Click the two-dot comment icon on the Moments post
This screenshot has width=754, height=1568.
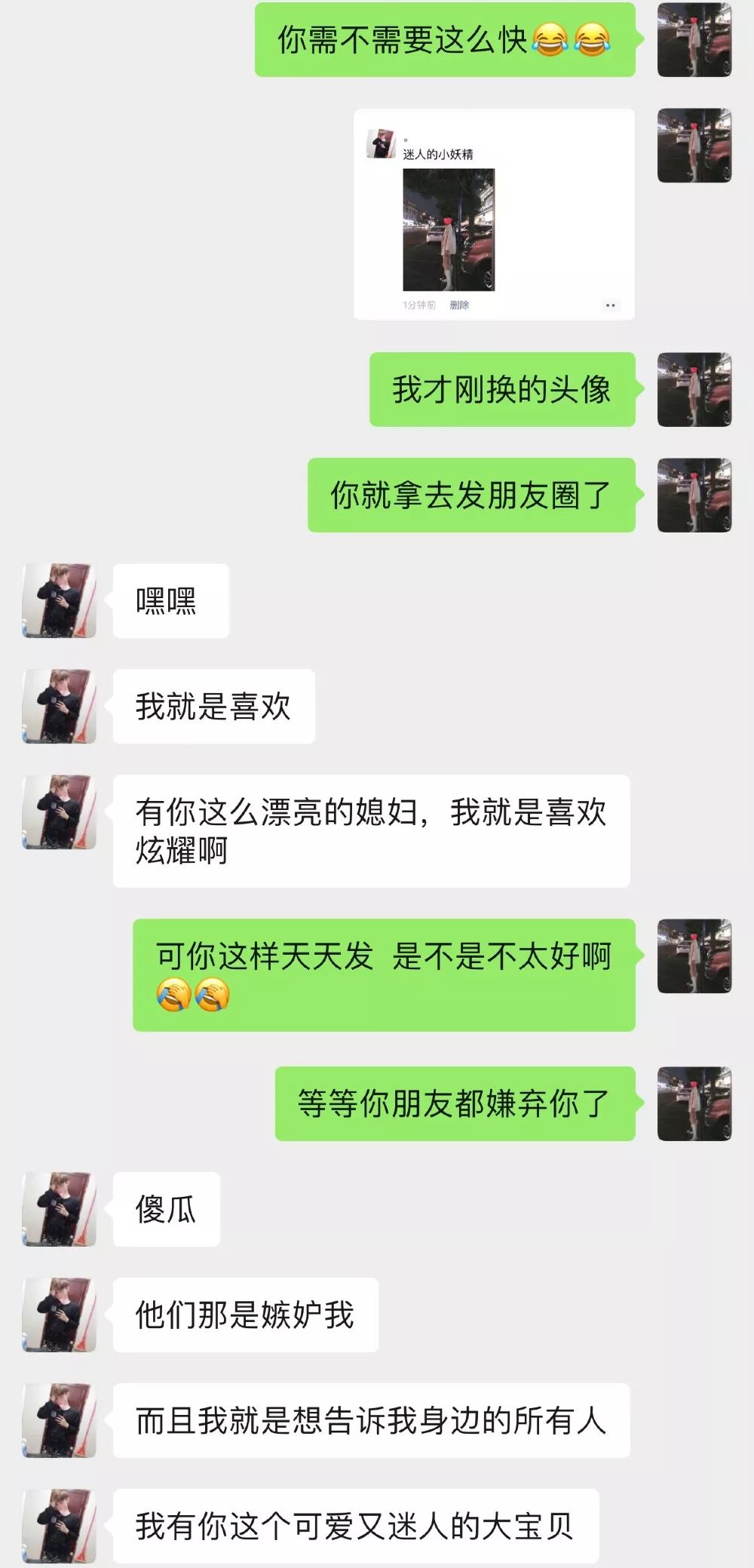pos(609,304)
